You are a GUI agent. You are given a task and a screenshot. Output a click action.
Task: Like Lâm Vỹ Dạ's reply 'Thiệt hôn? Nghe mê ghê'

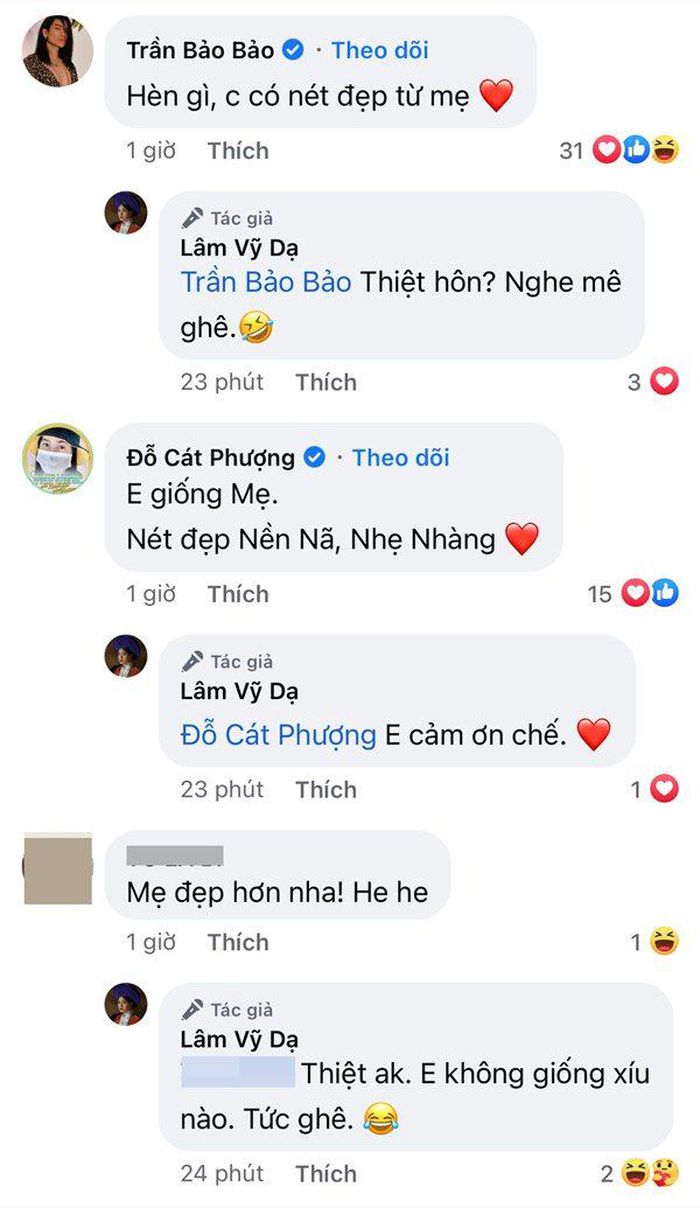pyautogui.click(x=326, y=382)
